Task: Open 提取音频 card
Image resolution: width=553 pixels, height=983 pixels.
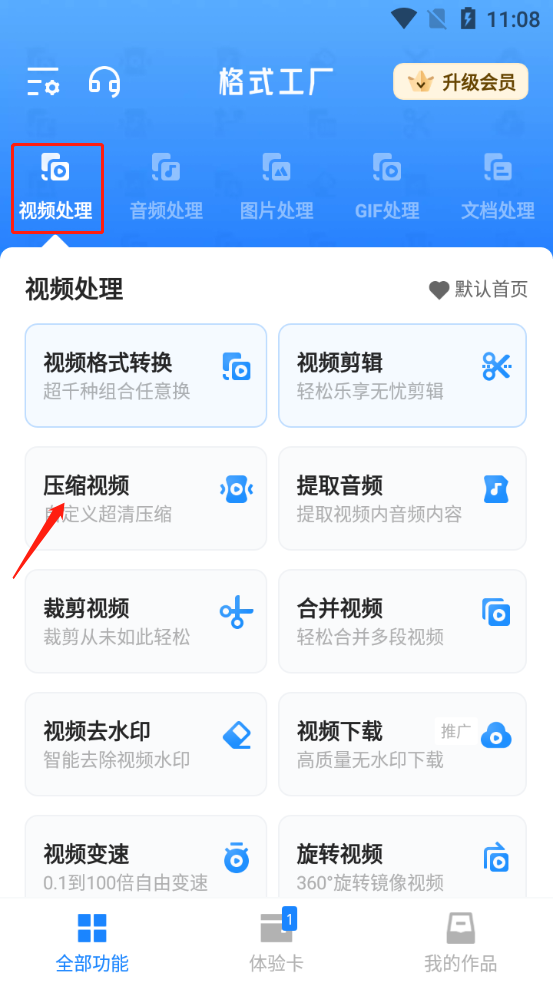Action: coord(403,498)
